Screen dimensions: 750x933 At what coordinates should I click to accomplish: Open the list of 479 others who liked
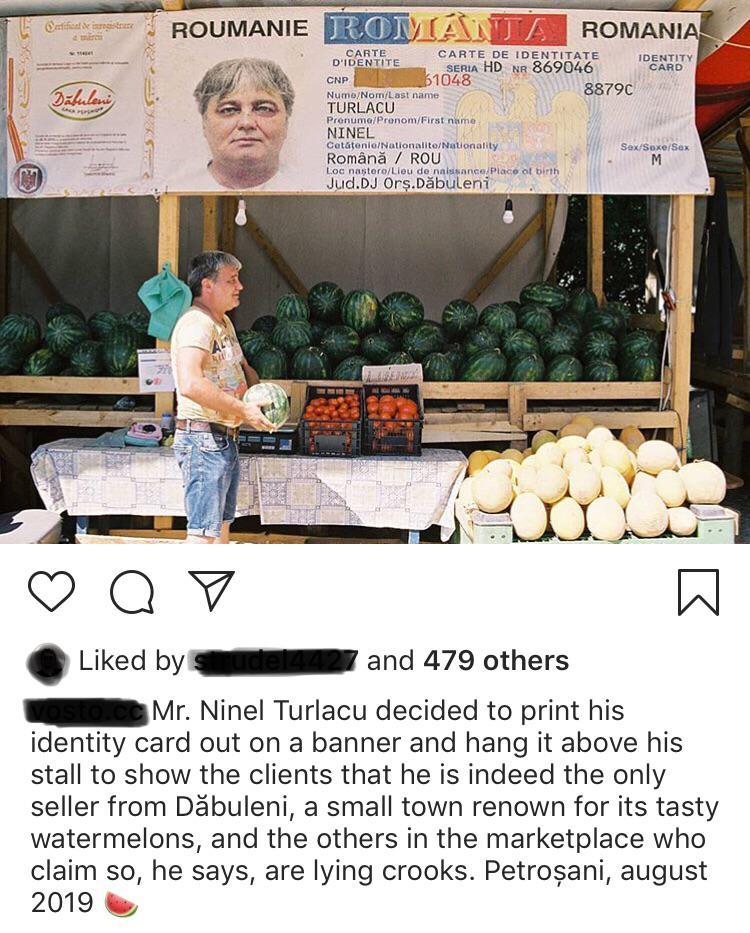[x=495, y=661]
